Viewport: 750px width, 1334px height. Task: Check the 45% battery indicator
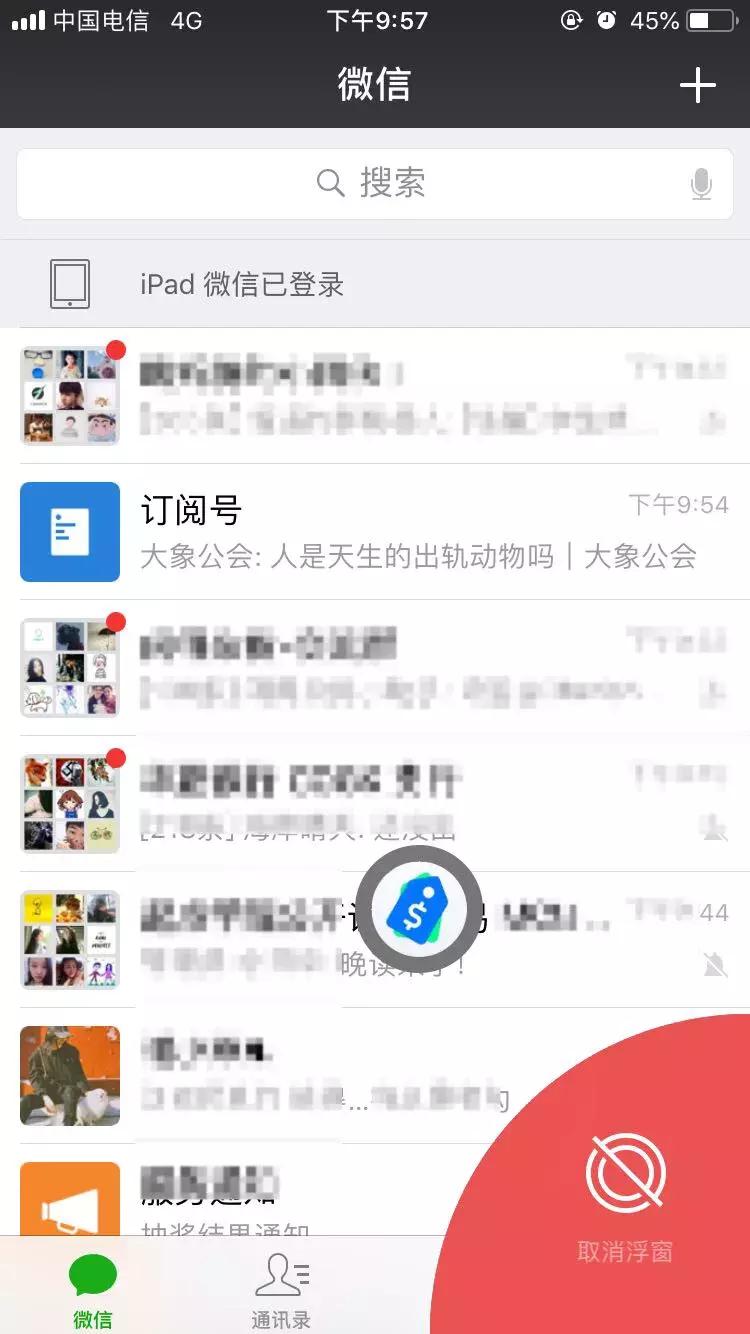tap(659, 20)
